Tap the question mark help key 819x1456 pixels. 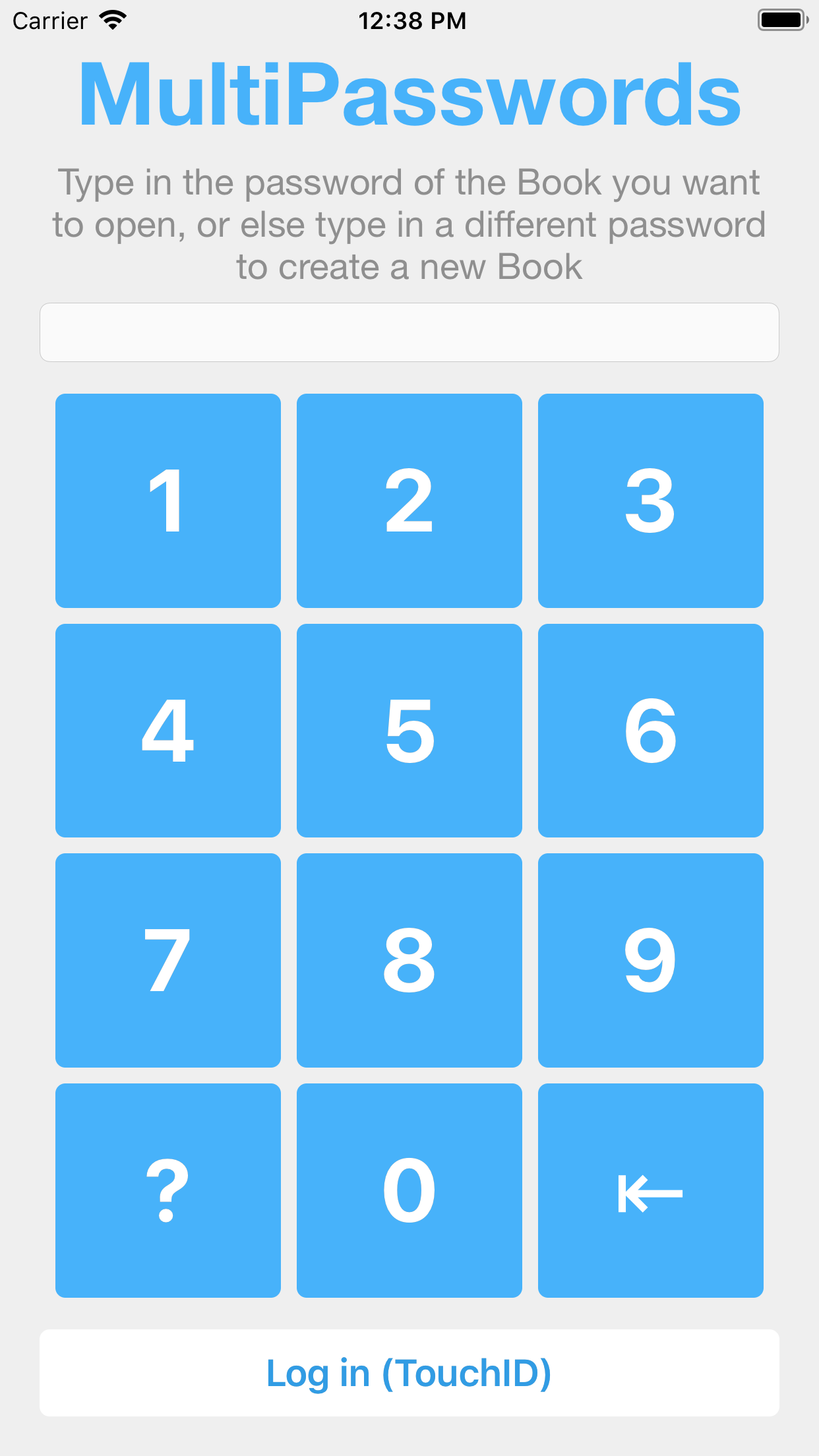click(x=167, y=1189)
